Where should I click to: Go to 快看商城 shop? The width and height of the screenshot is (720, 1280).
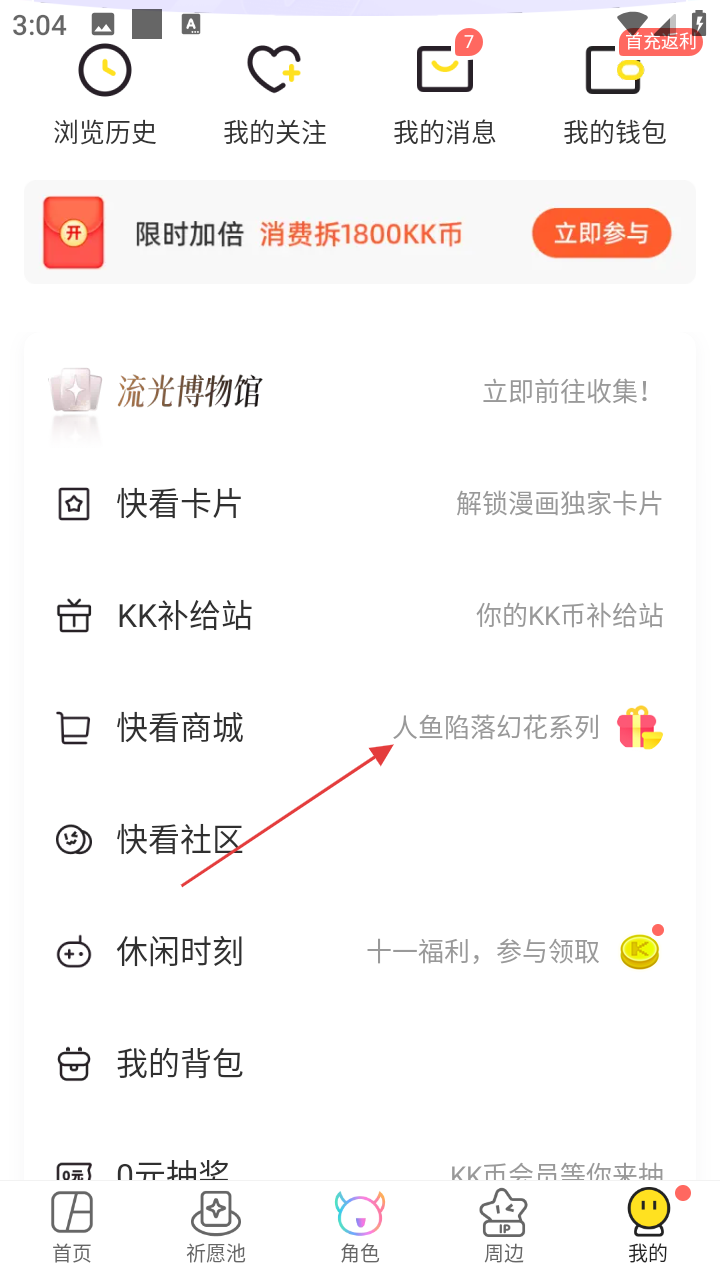point(360,728)
